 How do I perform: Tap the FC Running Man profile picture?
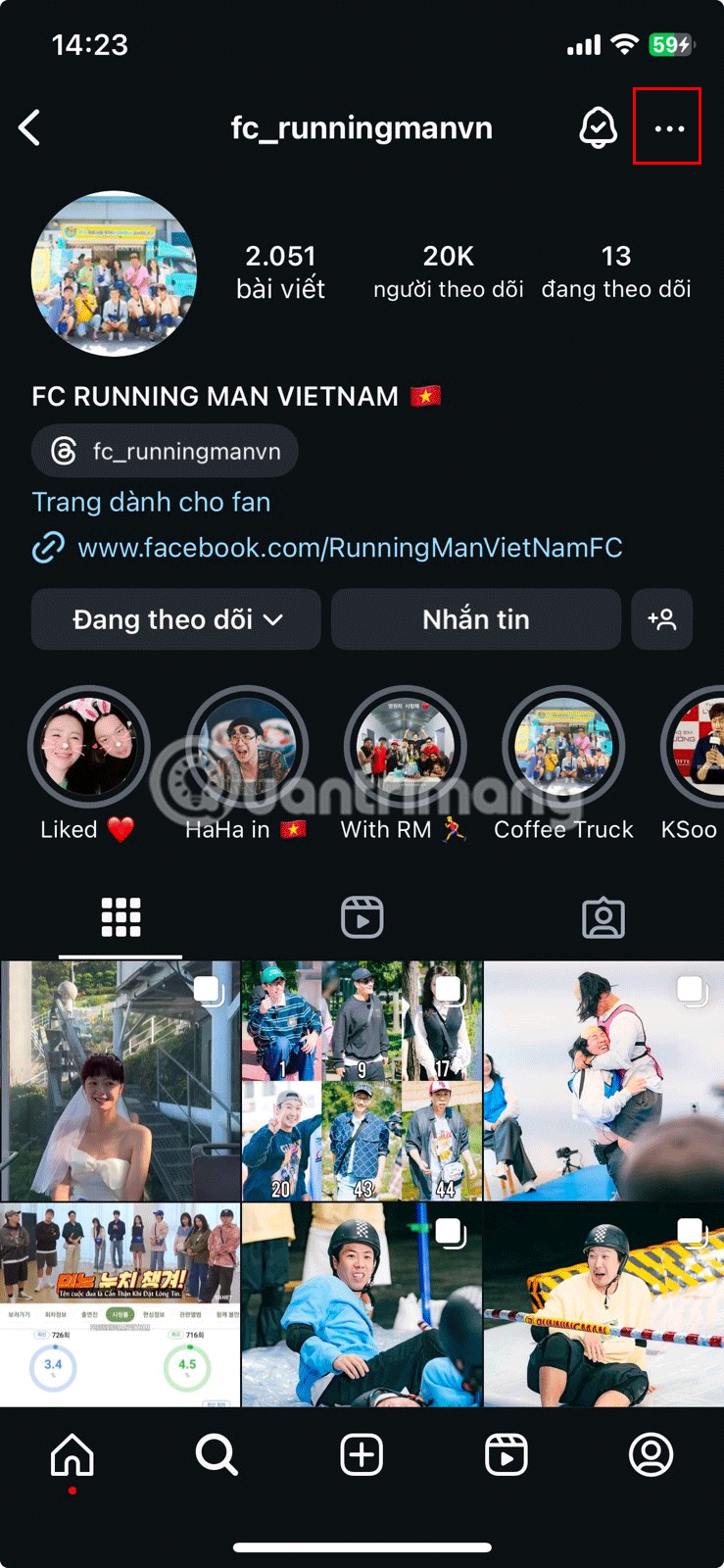coord(115,274)
